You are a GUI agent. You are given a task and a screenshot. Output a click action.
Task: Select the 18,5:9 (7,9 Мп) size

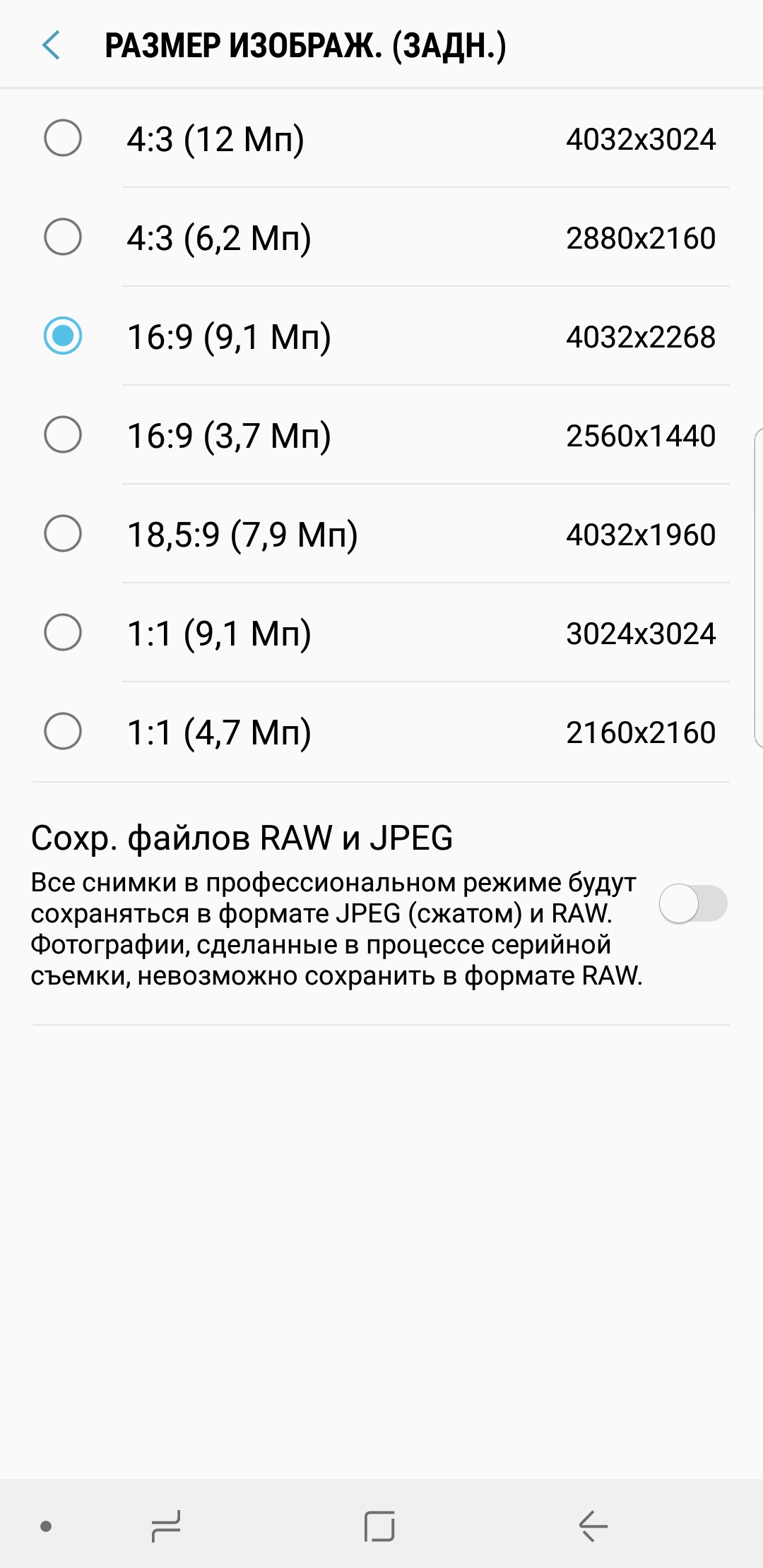[x=381, y=534]
